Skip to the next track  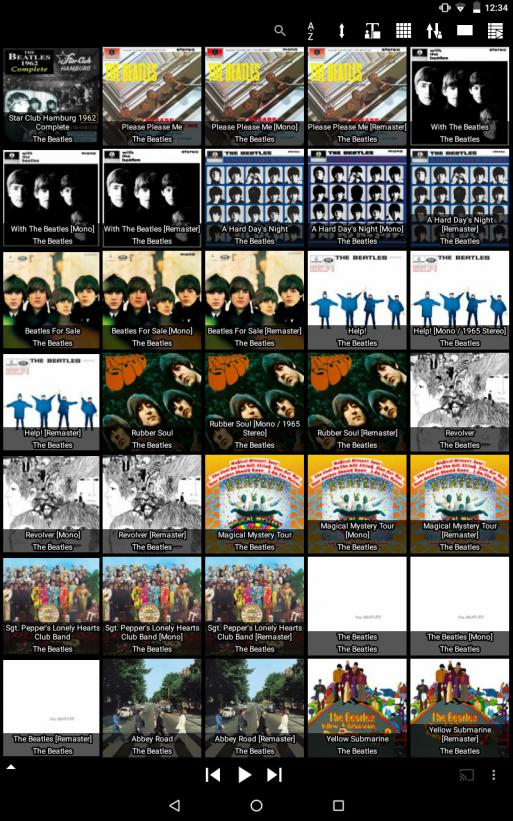(275, 774)
